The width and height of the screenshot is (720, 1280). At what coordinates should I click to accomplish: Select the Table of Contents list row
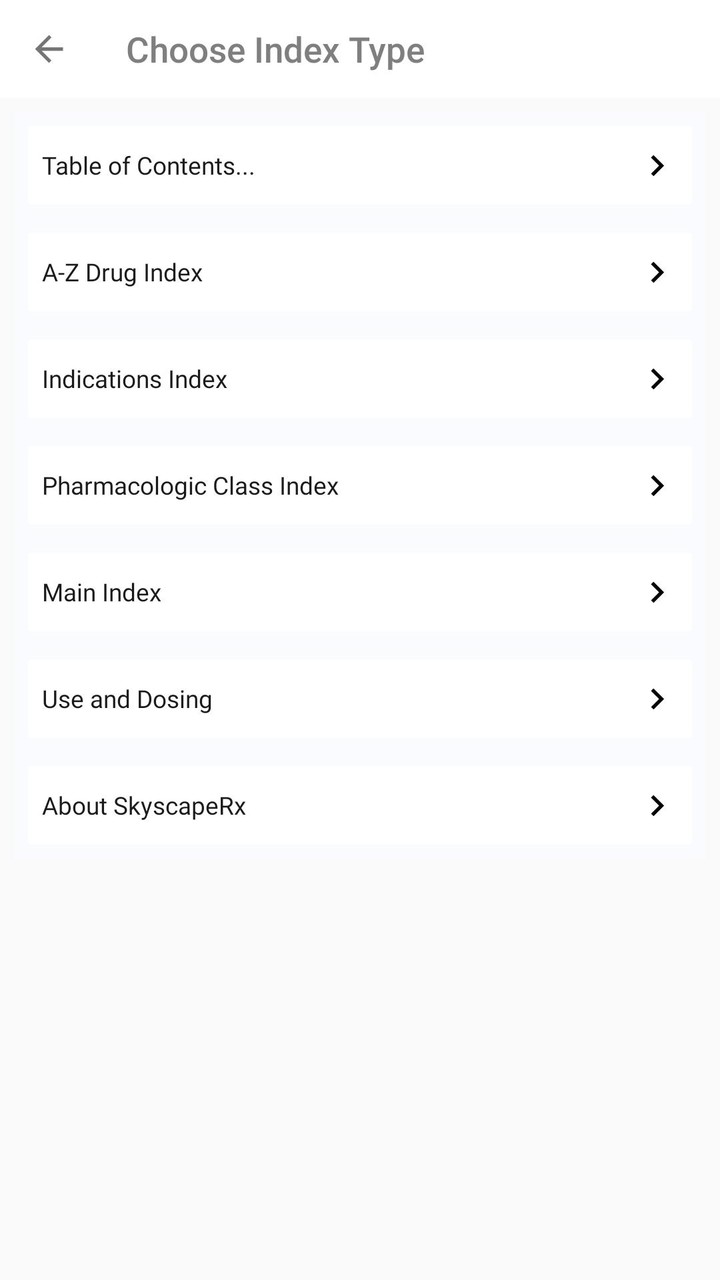tap(360, 166)
